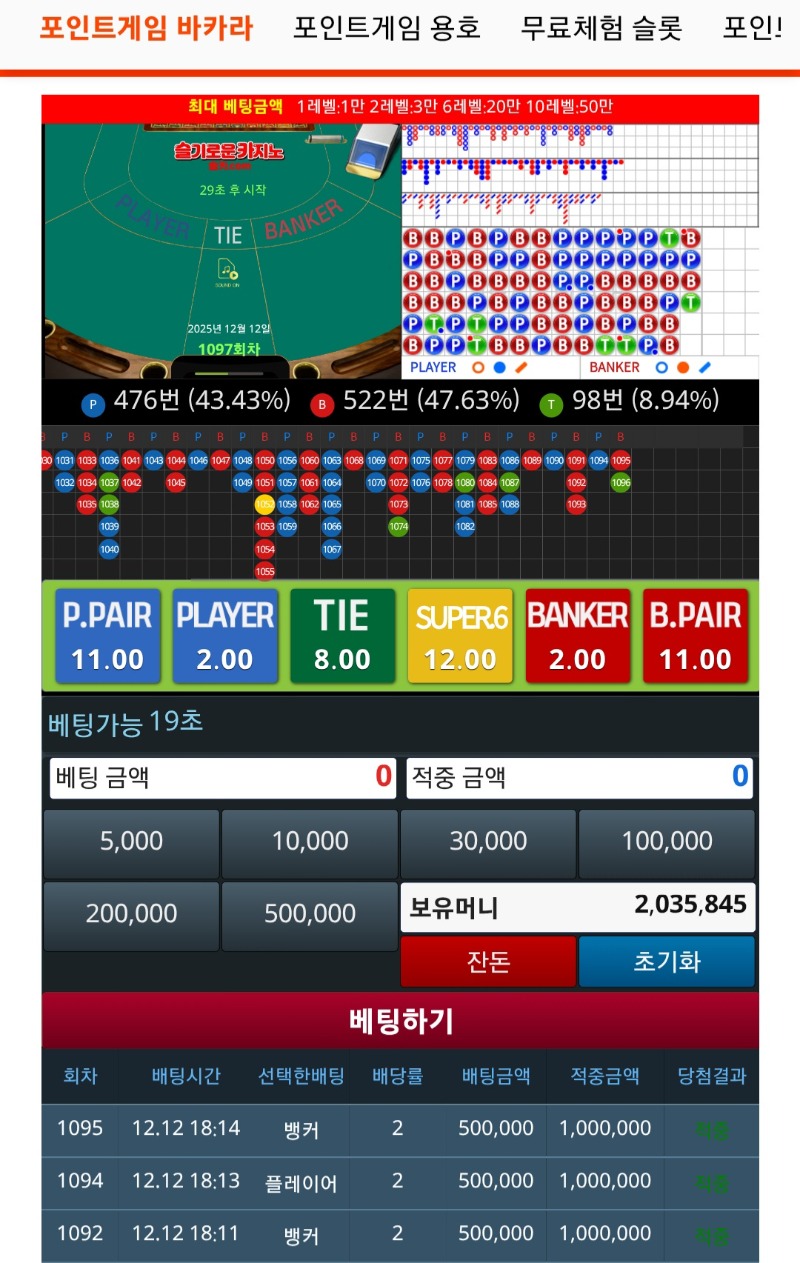This screenshot has height=1263, width=800.
Task: Add 5,000 bet amount
Action: (x=131, y=842)
